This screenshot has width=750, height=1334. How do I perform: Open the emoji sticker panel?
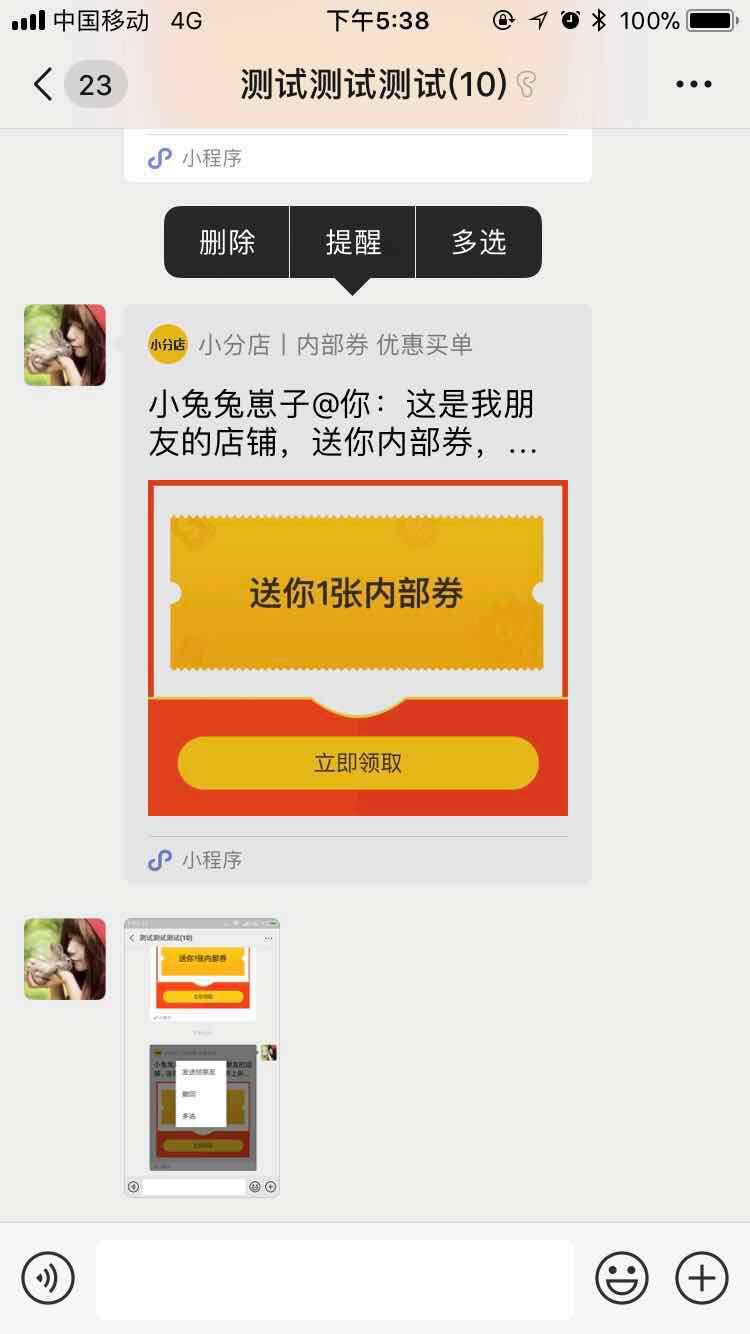pos(621,1278)
